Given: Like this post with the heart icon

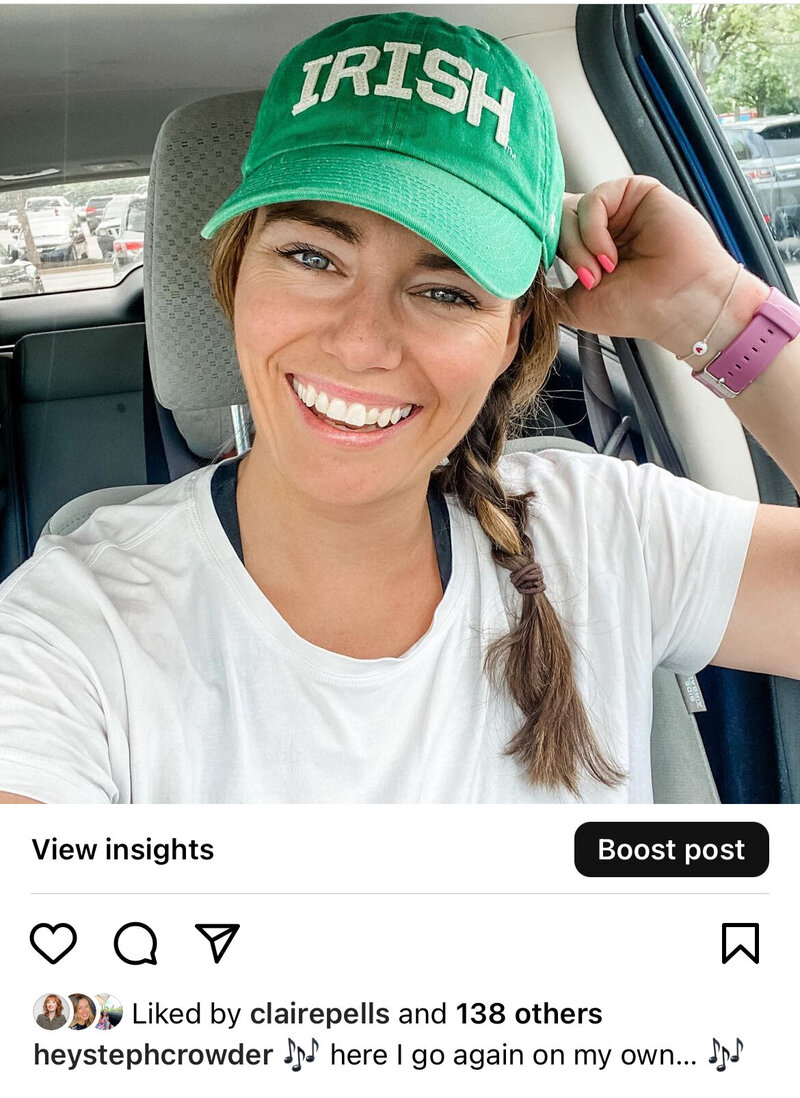Looking at the screenshot, I should (x=53, y=943).
